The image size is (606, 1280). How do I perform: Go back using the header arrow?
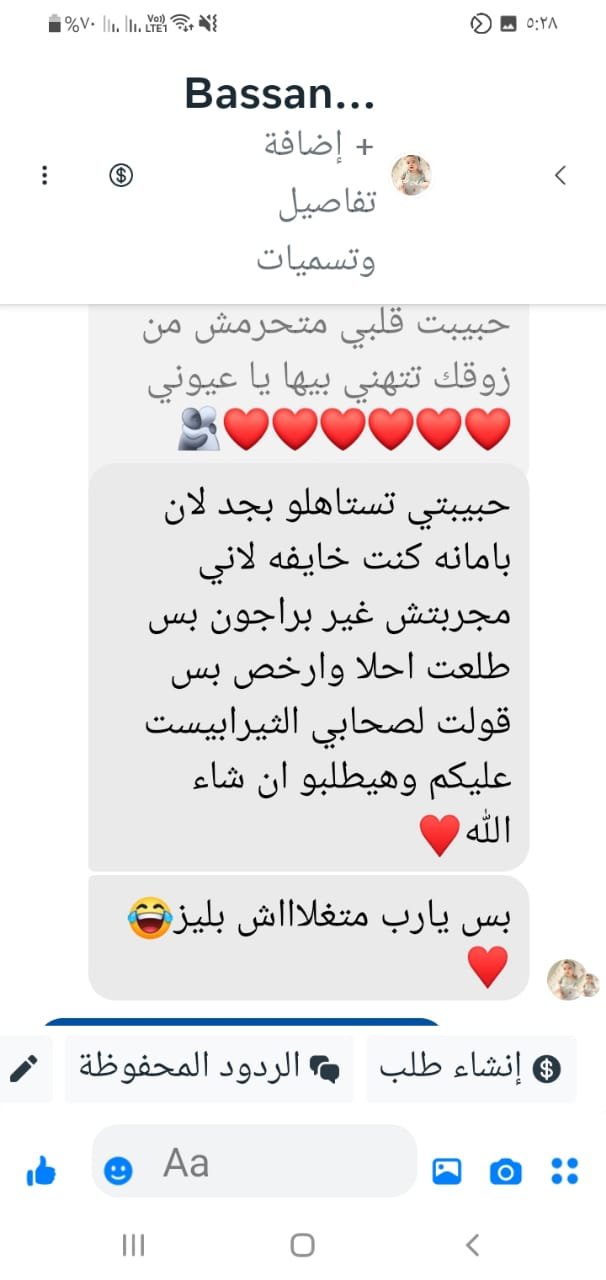[560, 175]
